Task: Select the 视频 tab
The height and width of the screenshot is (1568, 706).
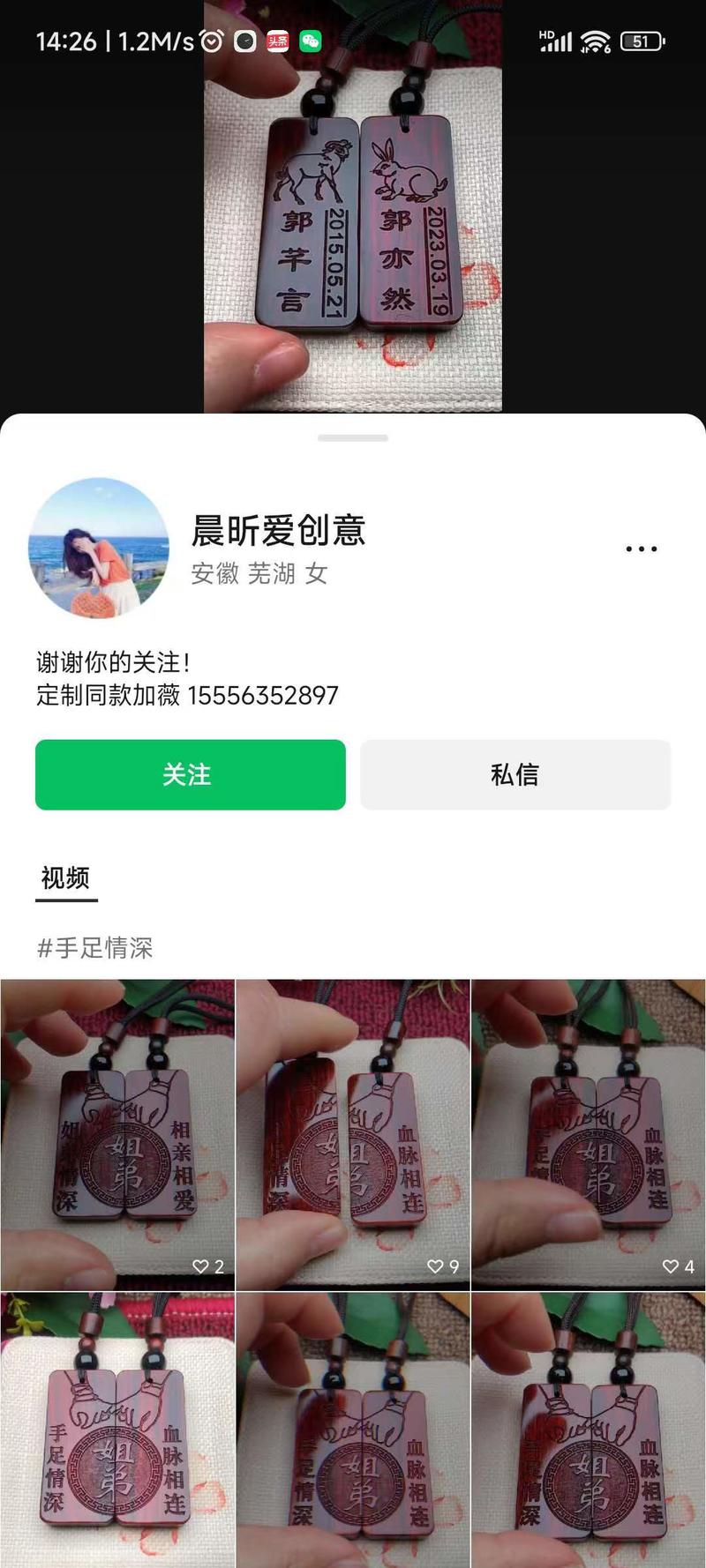Action: click(65, 878)
